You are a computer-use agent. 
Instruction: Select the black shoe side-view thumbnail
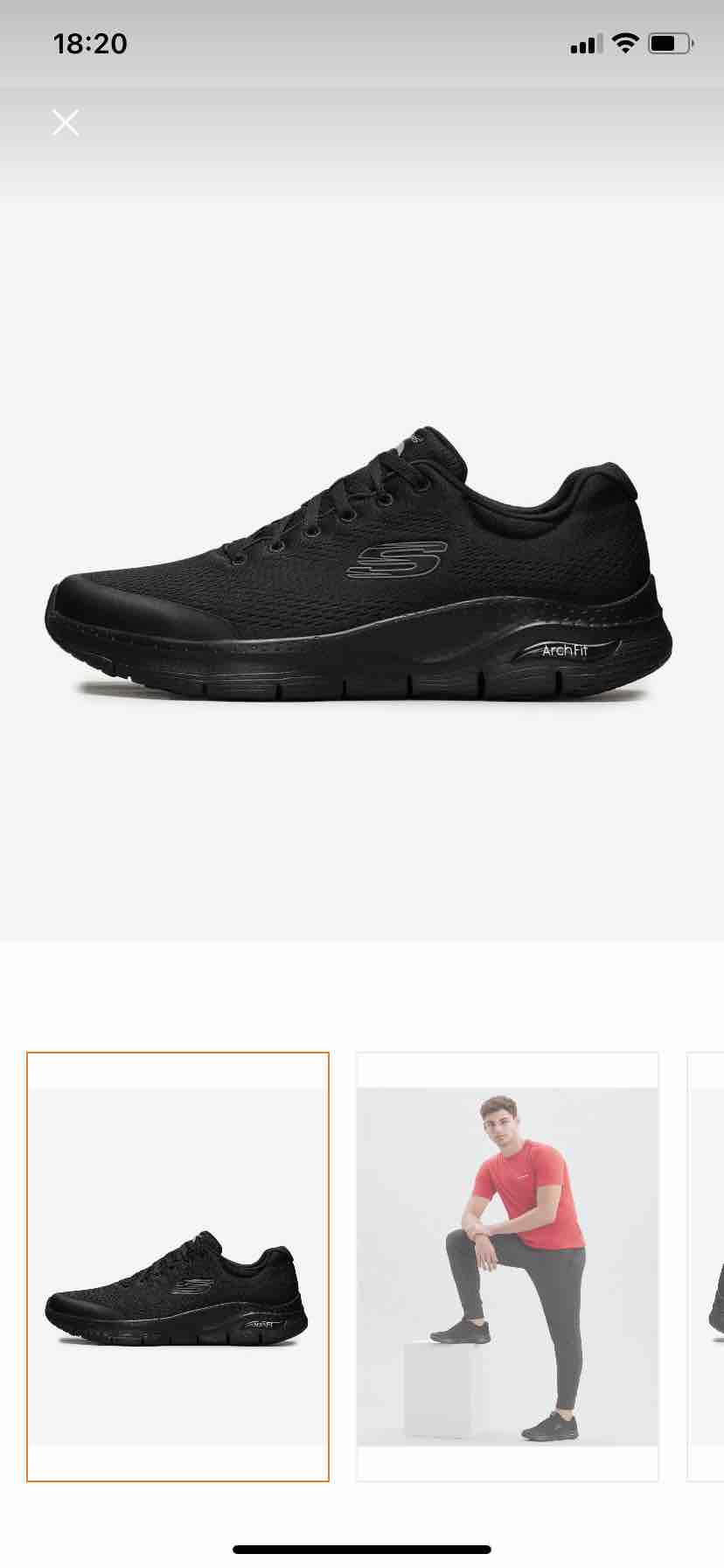pos(178,1267)
